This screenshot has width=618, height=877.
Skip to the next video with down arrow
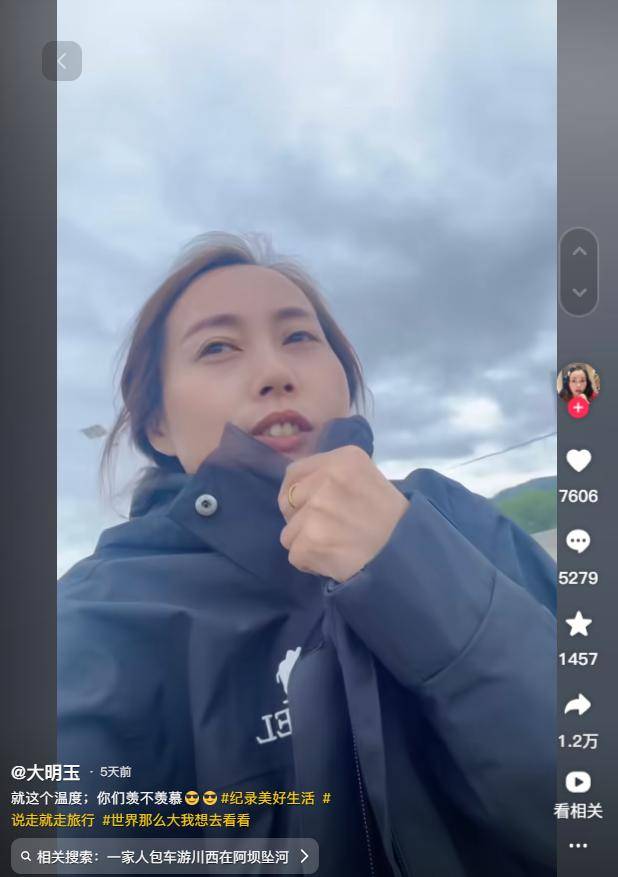[579, 293]
